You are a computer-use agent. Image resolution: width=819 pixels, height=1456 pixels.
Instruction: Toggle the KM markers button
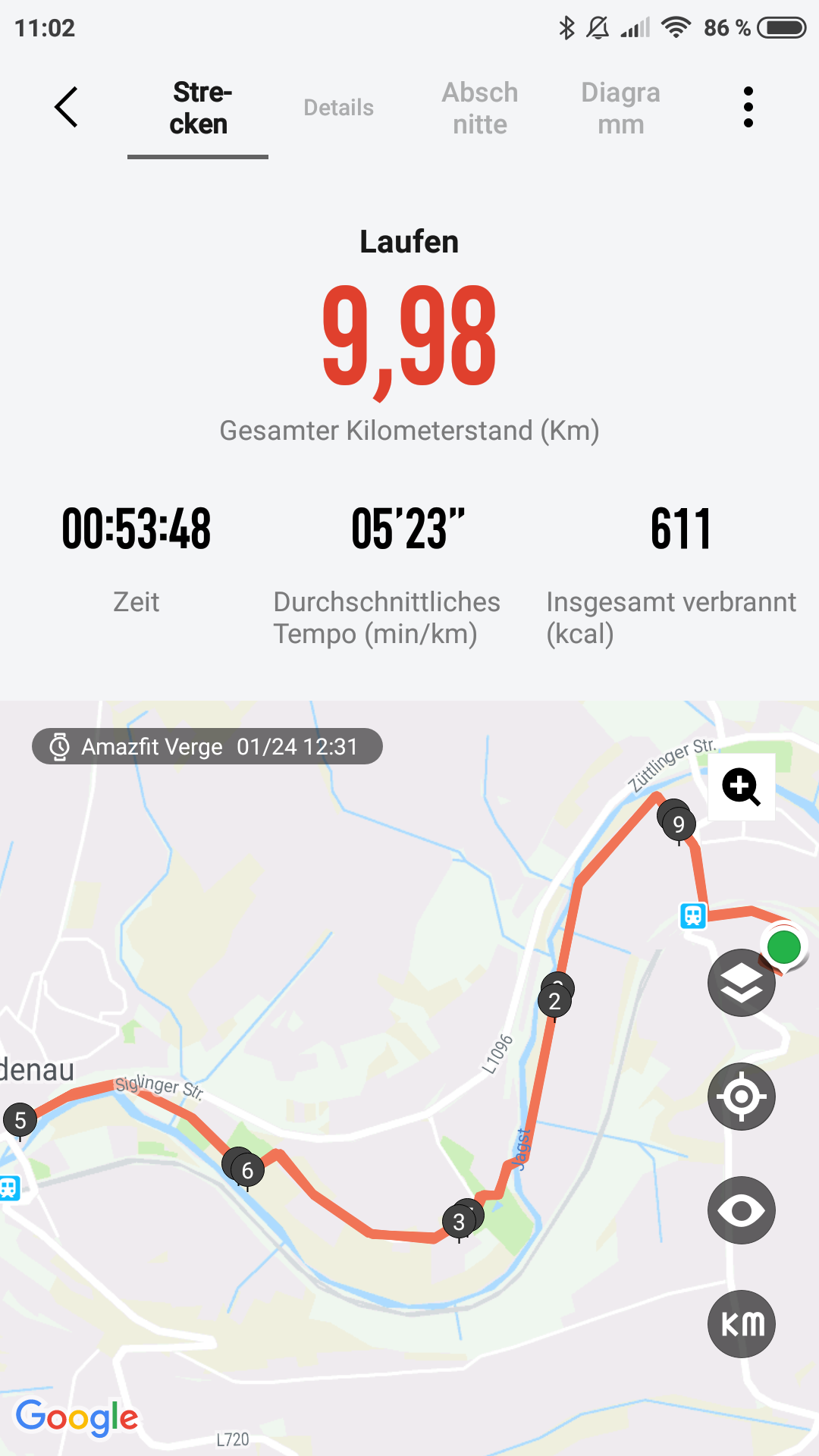[742, 1324]
